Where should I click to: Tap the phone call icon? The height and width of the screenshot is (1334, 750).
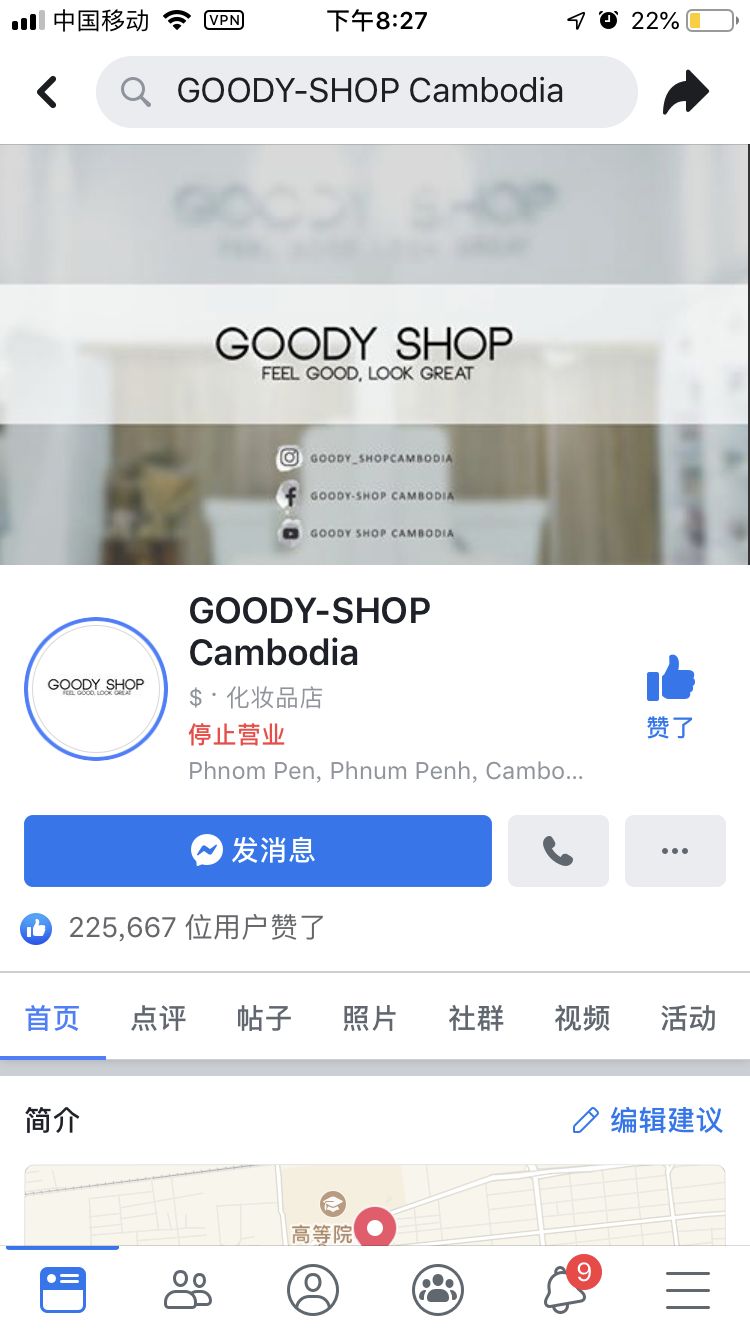coord(558,851)
